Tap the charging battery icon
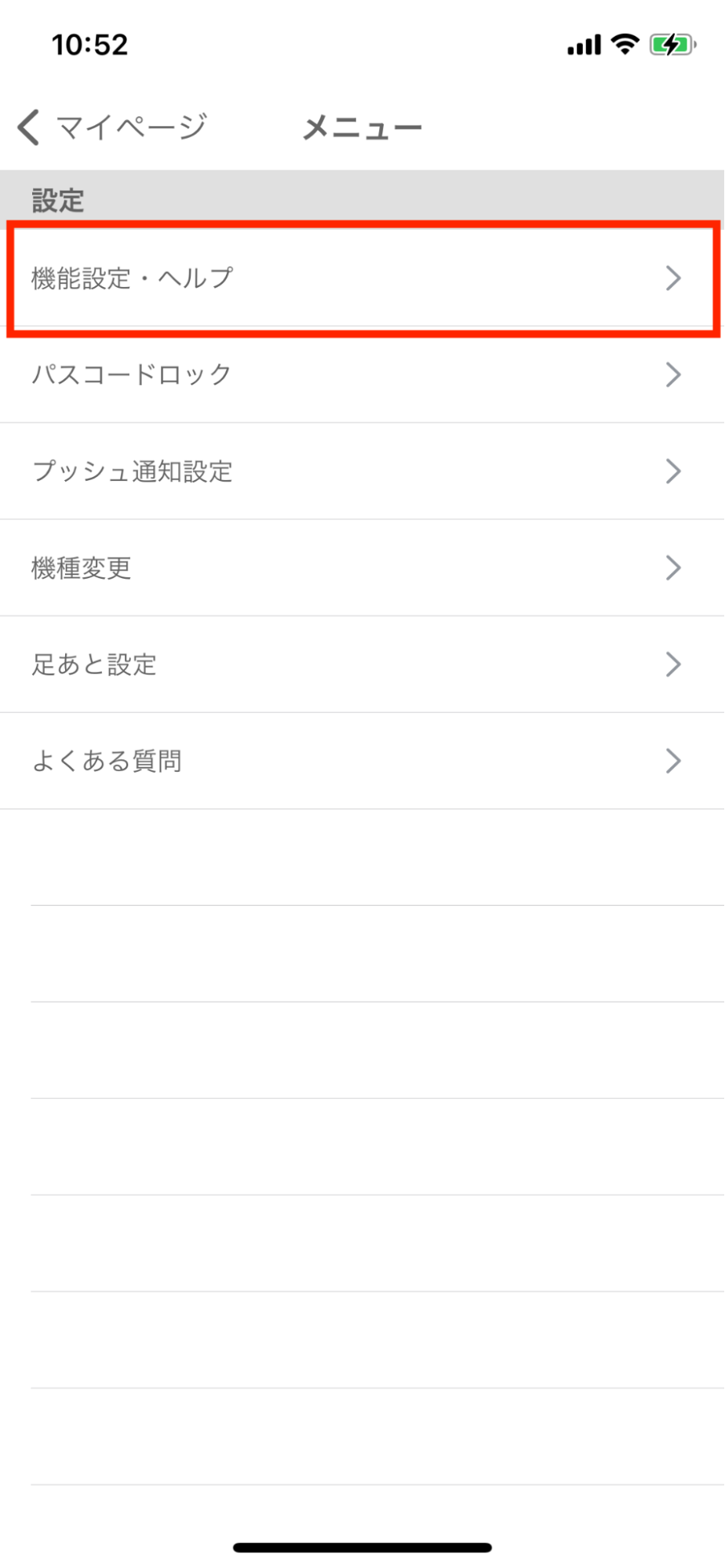 tap(671, 45)
